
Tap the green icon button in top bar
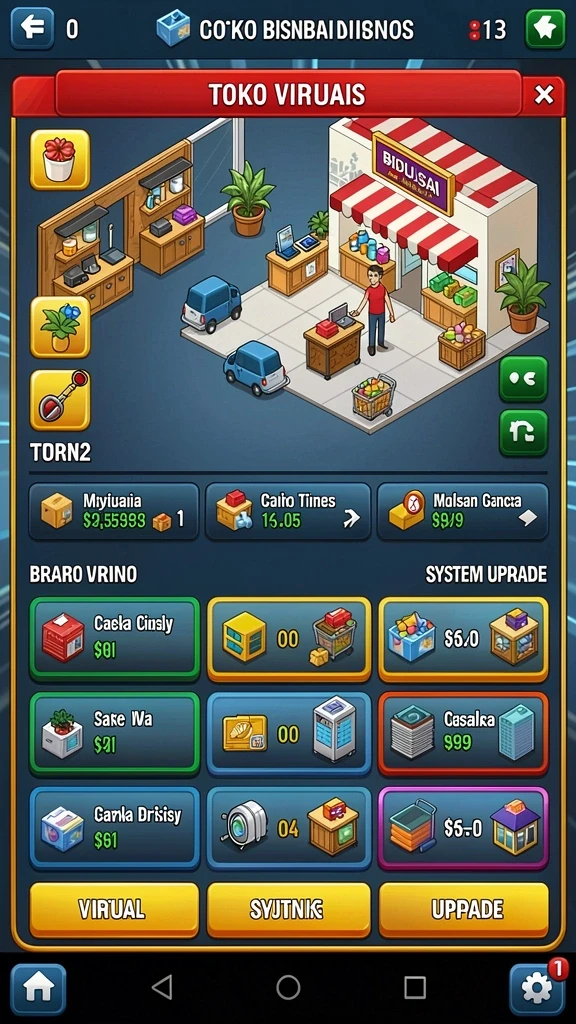[545, 29]
